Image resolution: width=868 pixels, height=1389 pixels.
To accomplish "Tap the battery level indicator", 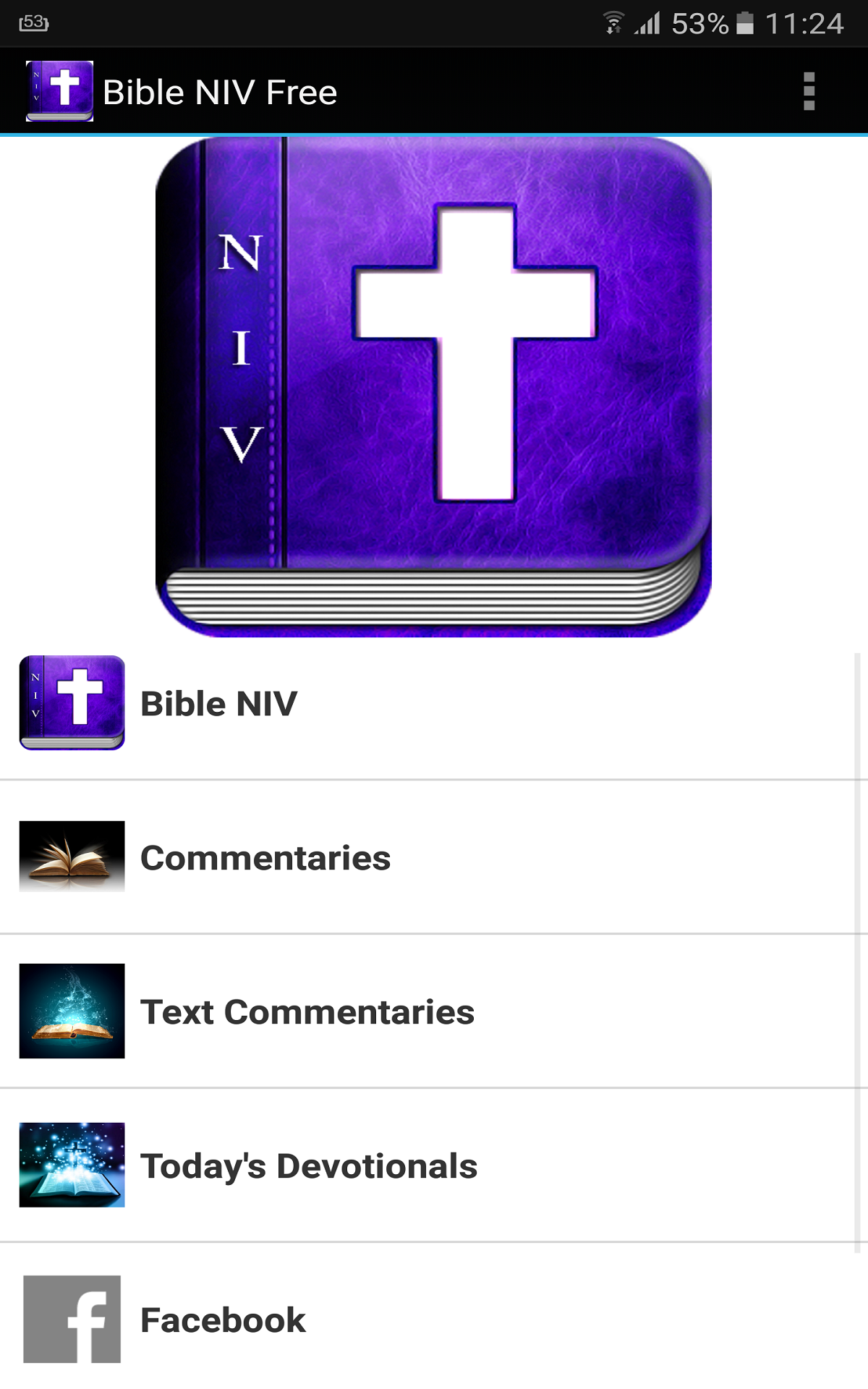I will (x=743, y=20).
